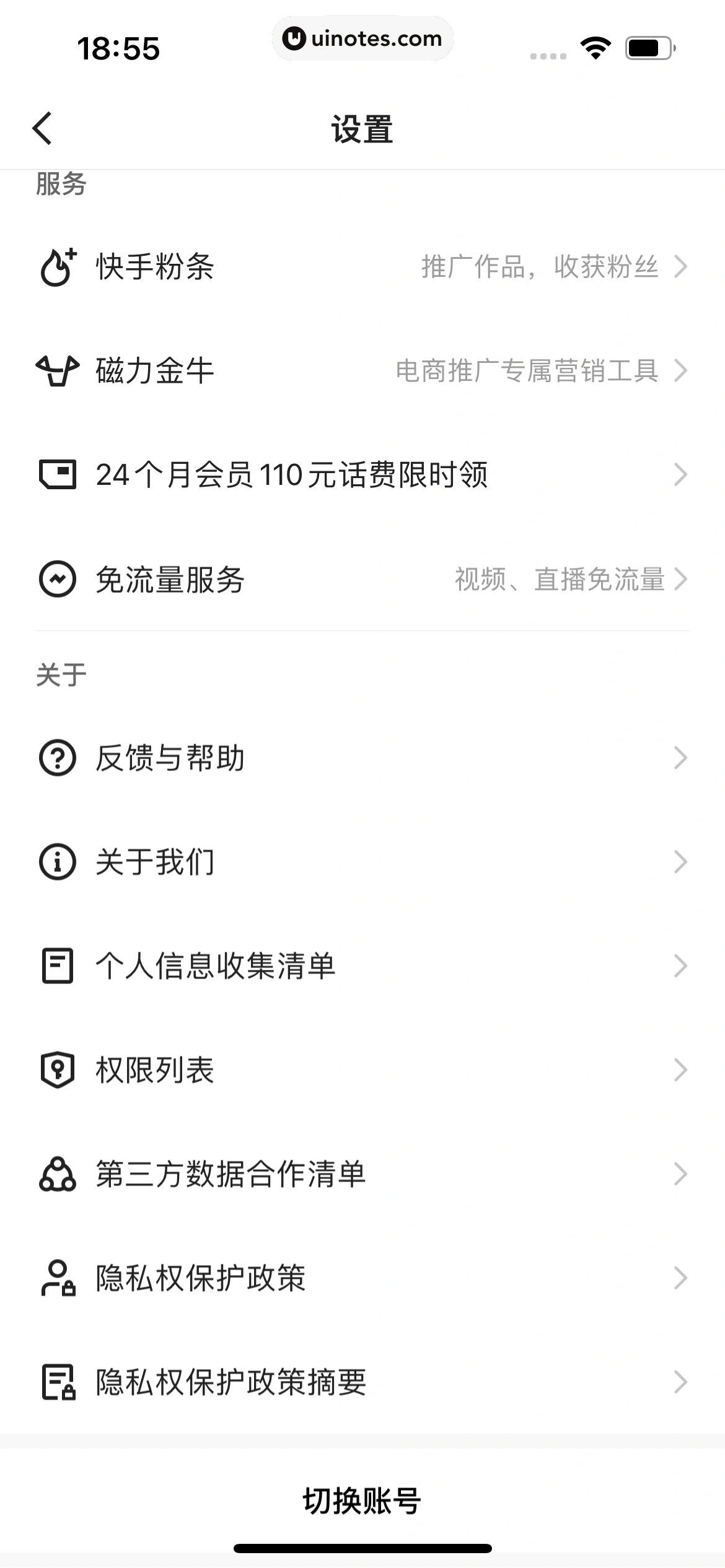Open 权限列表
The height and width of the screenshot is (1568, 725).
point(362,1070)
